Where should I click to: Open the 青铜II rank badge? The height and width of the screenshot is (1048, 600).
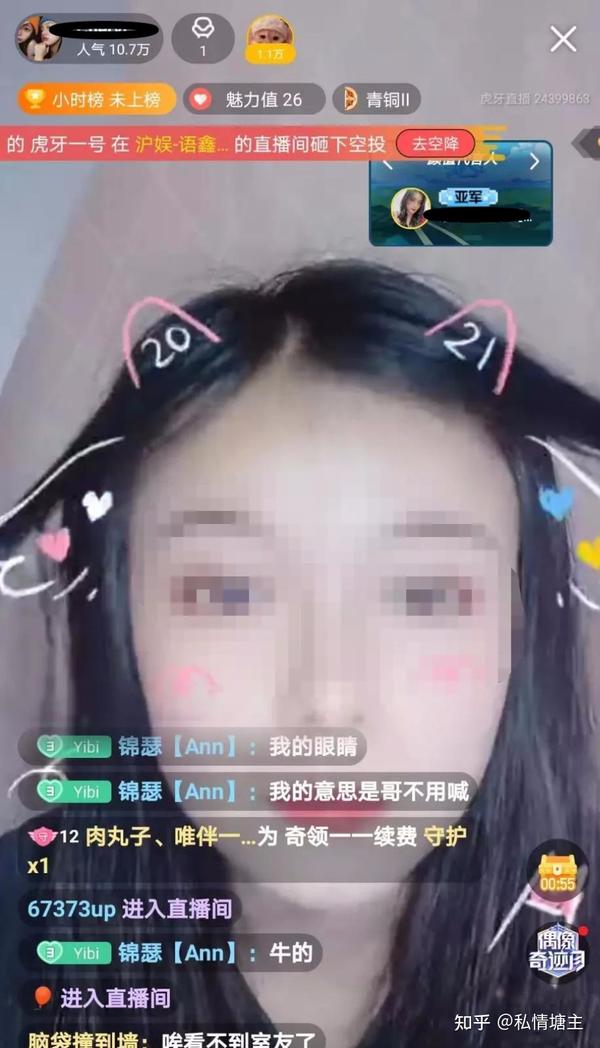[376, 99]
